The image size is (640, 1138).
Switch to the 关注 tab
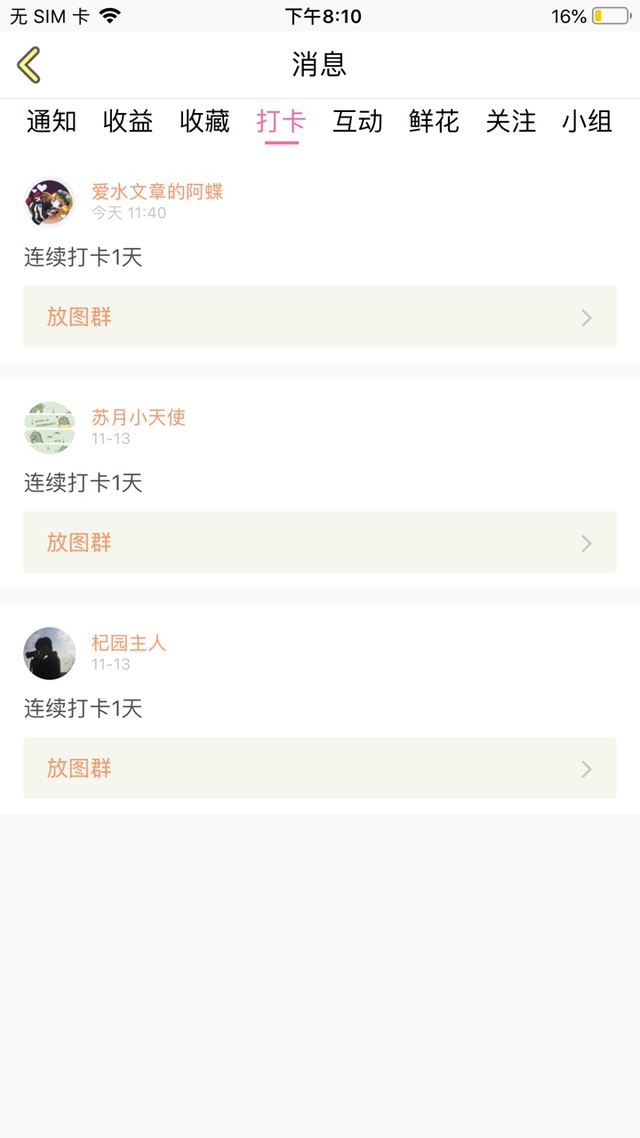[511, 122]
